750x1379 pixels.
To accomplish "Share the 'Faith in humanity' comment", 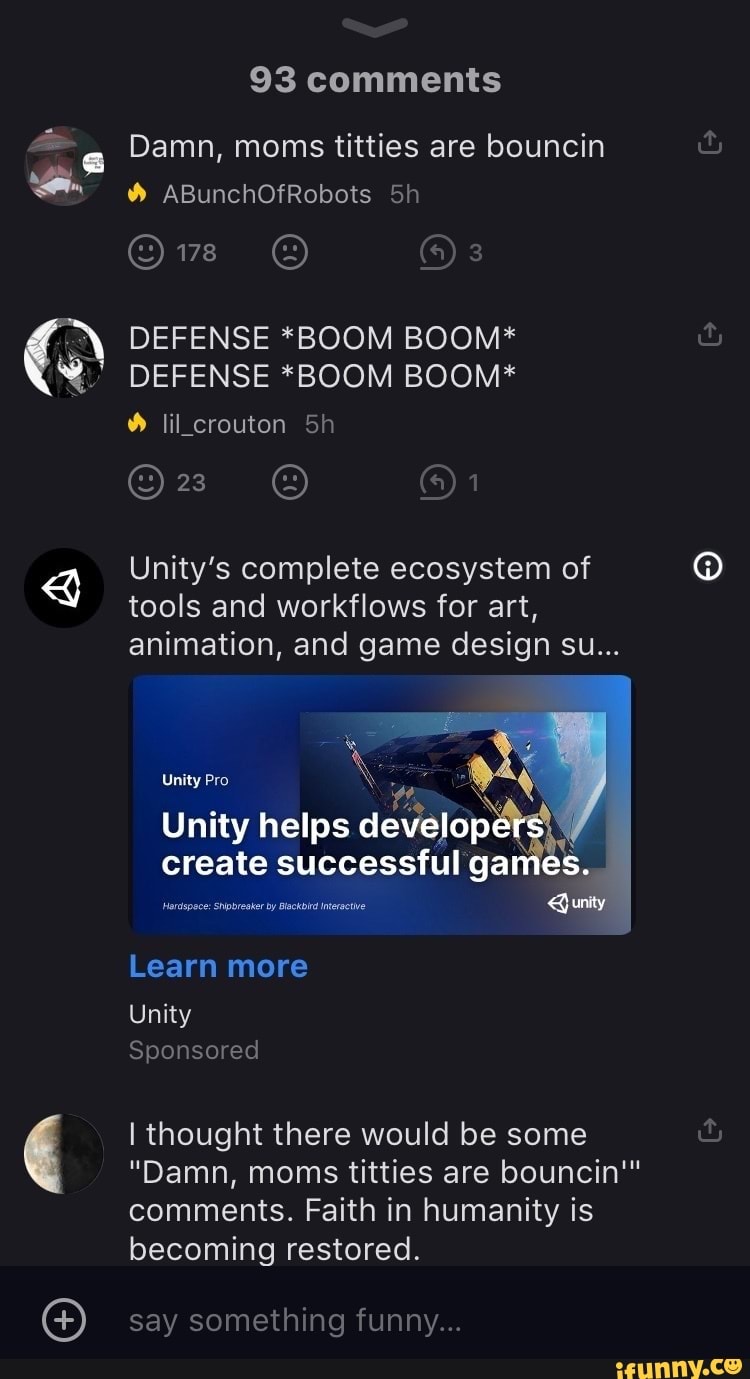I will (710, 1129).
